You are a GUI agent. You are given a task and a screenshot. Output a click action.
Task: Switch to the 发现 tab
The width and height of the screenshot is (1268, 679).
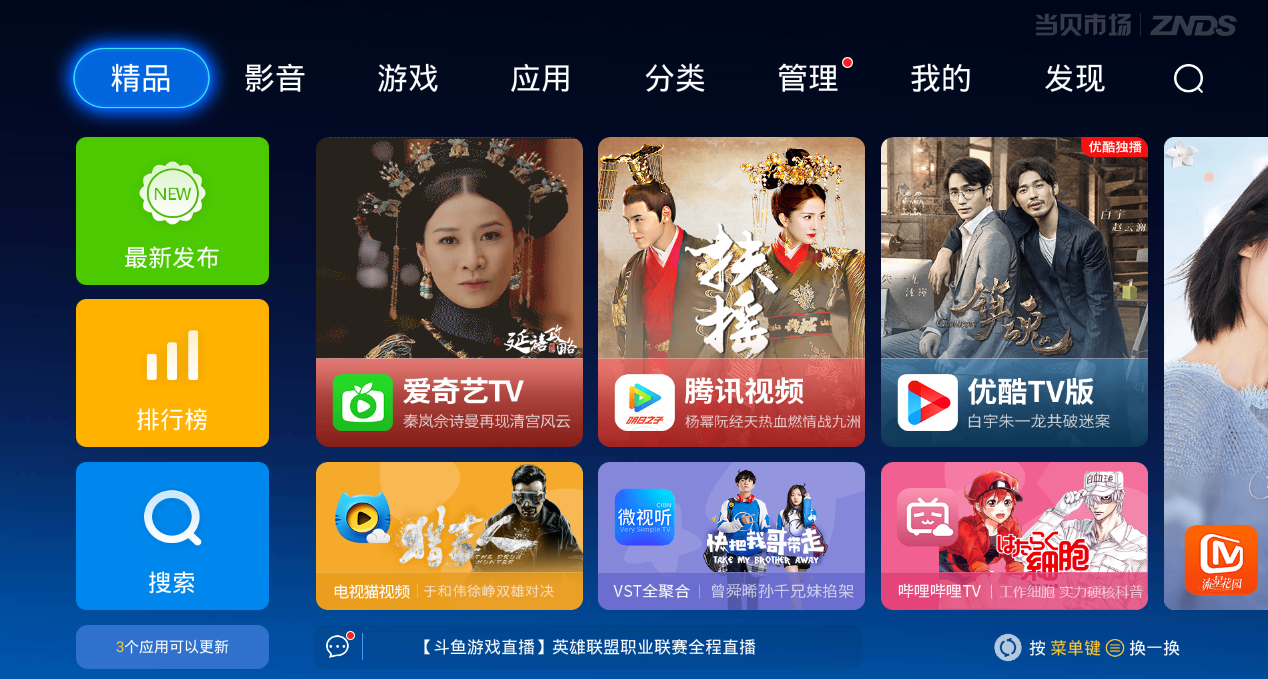[x=1075, y=78]
